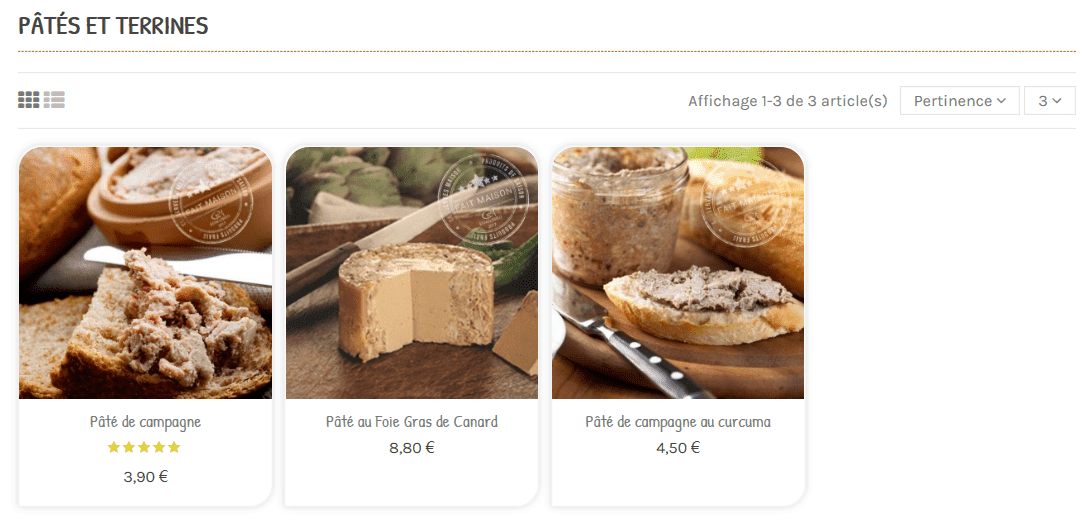Image resolution: width=1083 pixels, height=525 pixels.
Task: Open the Pertinence sort dropdown
Action: [x=959, y=101]
